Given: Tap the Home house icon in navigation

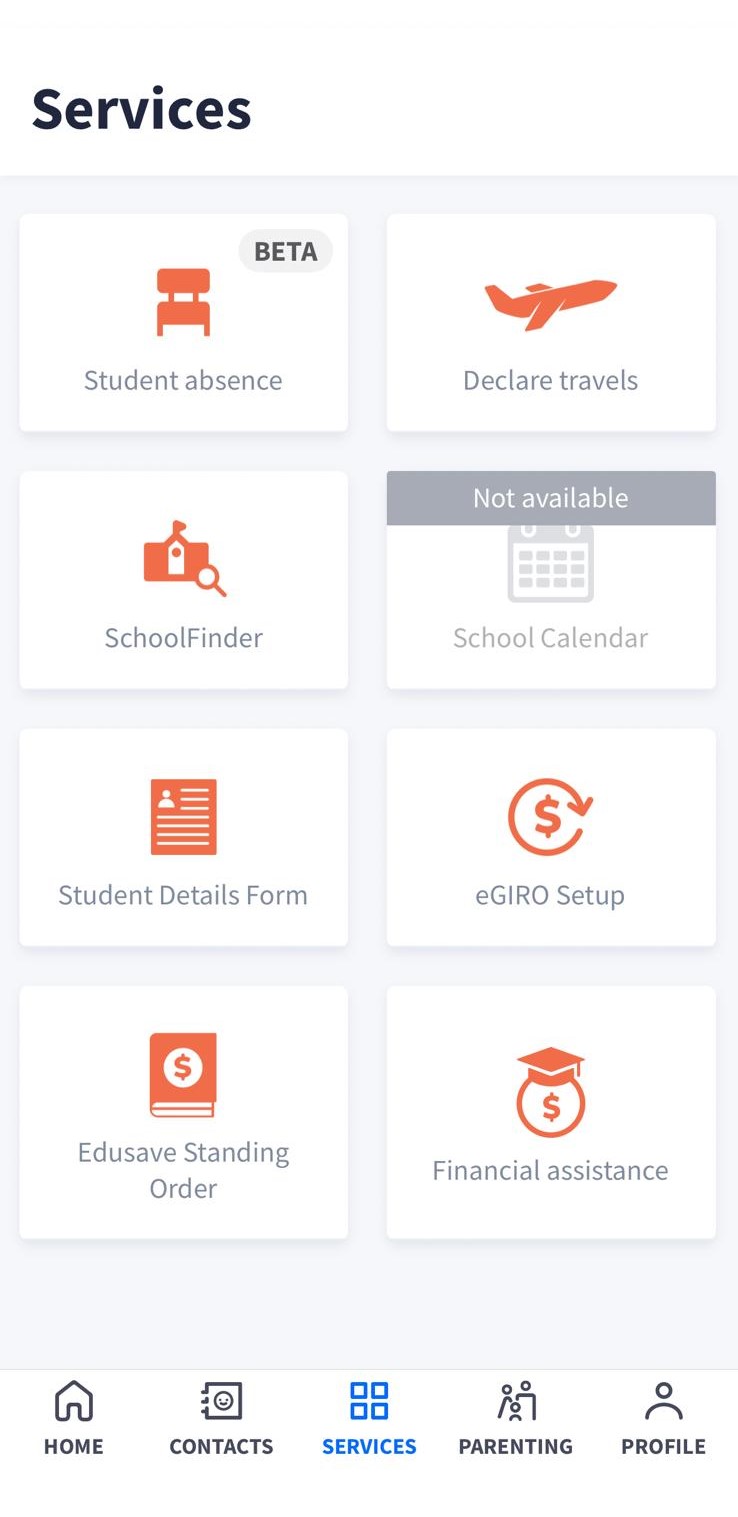Looking at the screenshot, I should point(73,1401).
